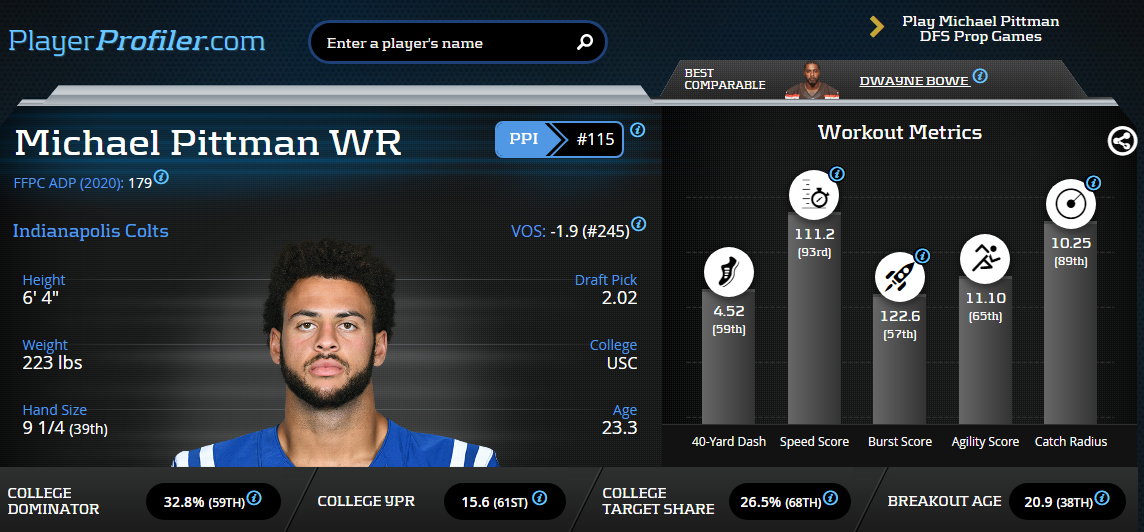Open the PlayerProfiler.com home logo
This screenshot has height=532, width=1144.
click(x=137, y=41)
